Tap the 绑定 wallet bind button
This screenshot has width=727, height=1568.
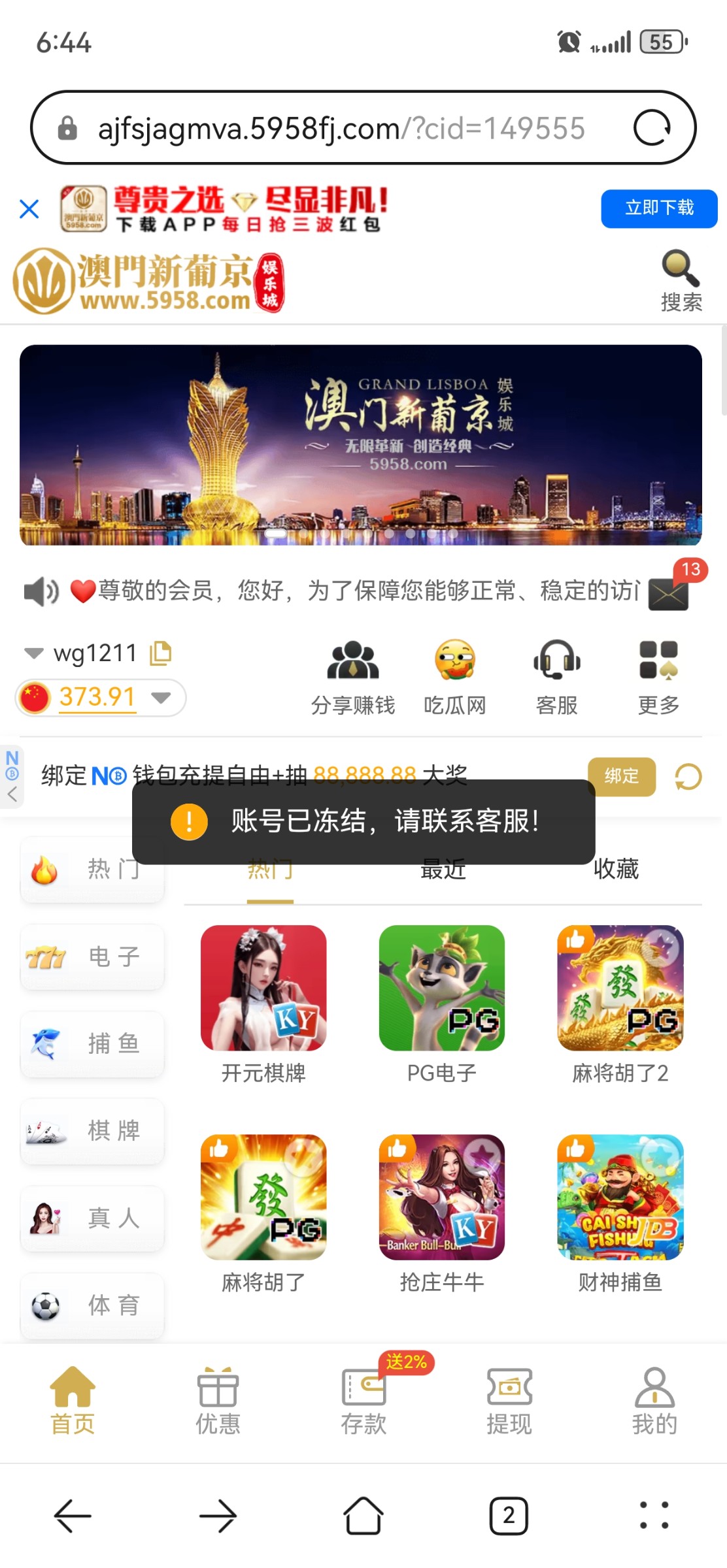pos(621,776)
